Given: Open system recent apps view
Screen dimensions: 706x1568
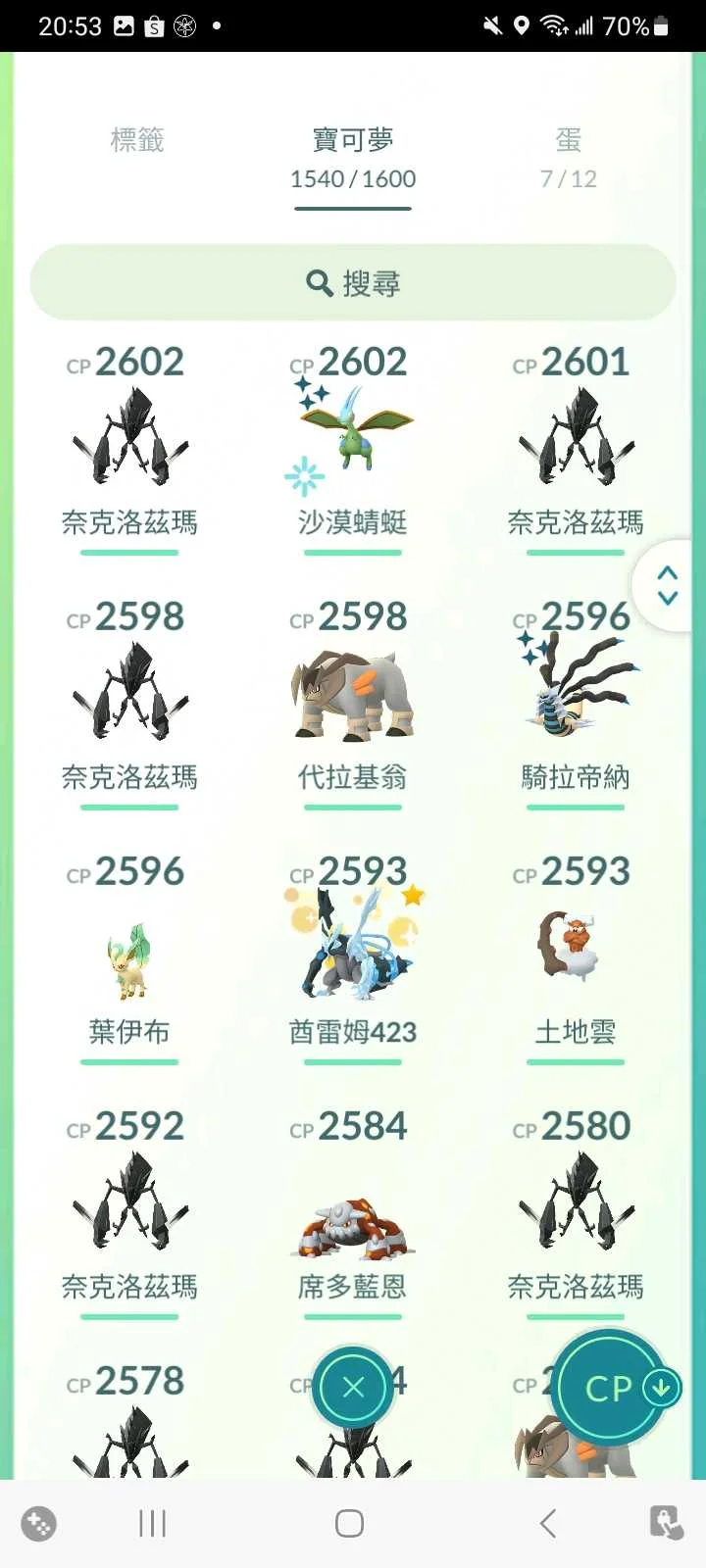Looking at the screenshot, I should click(x=153, y=1523).
